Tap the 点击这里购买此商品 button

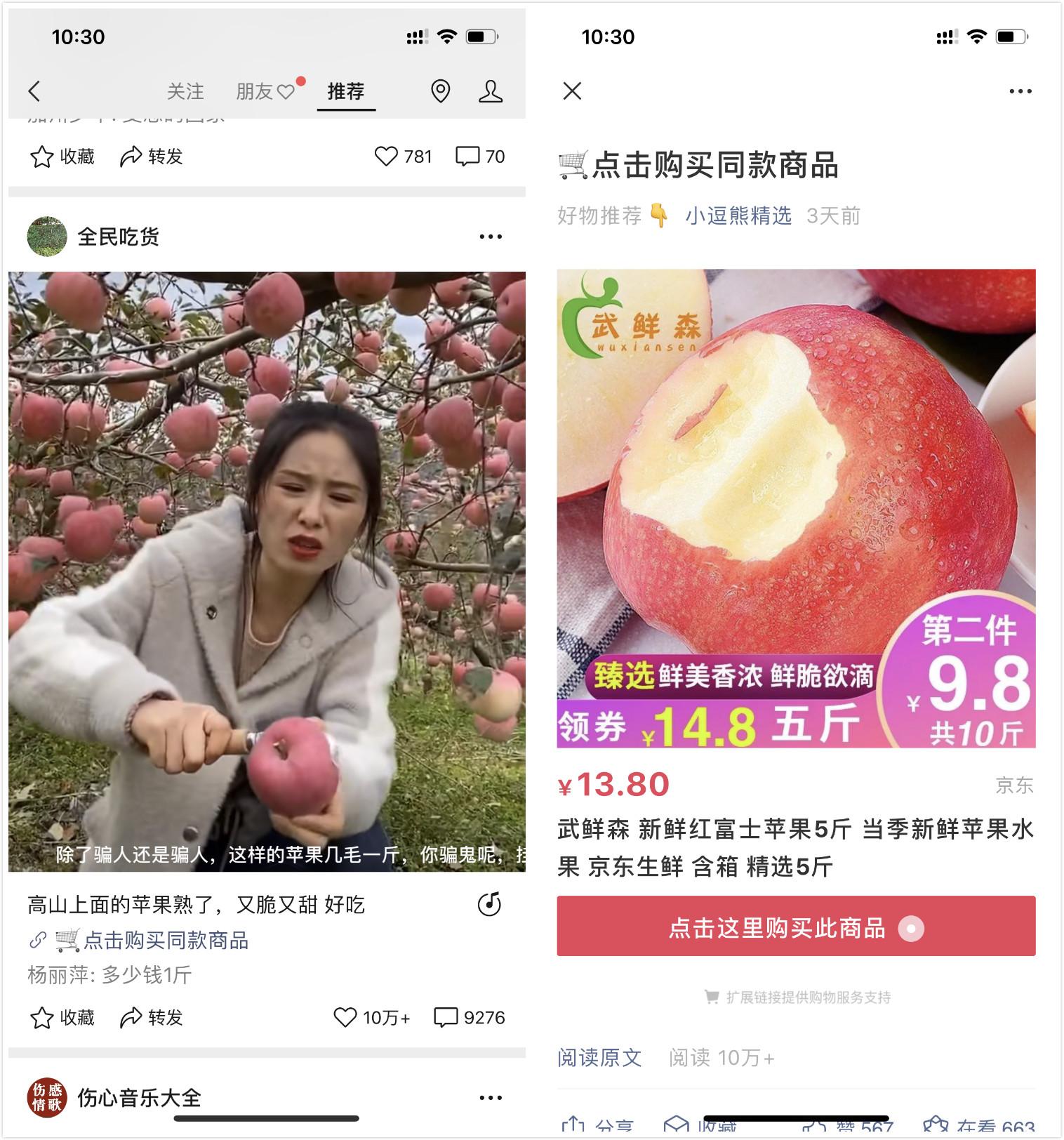pos(796,927)
